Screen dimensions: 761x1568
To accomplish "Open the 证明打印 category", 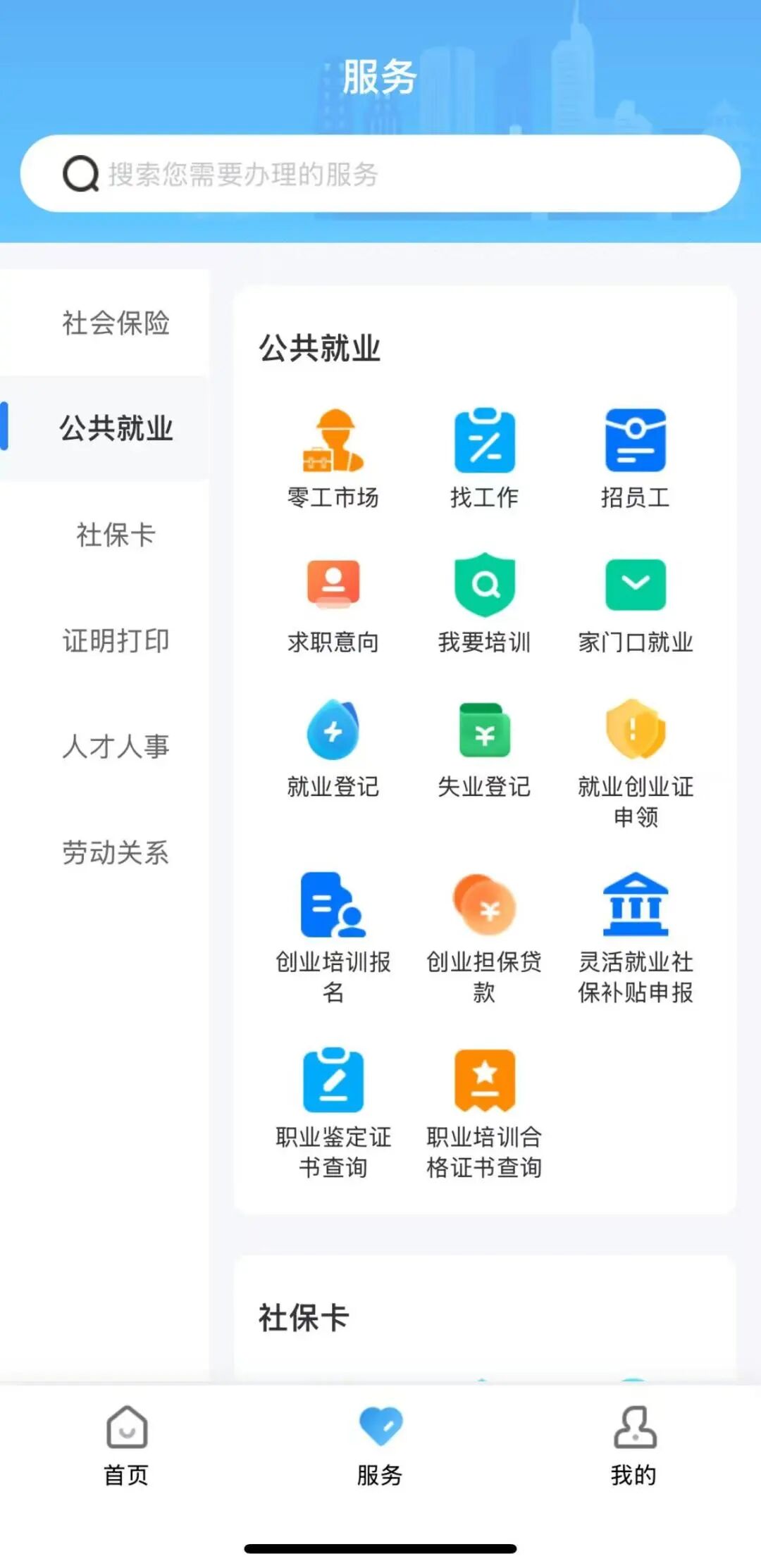I will [x=116, y=640].
